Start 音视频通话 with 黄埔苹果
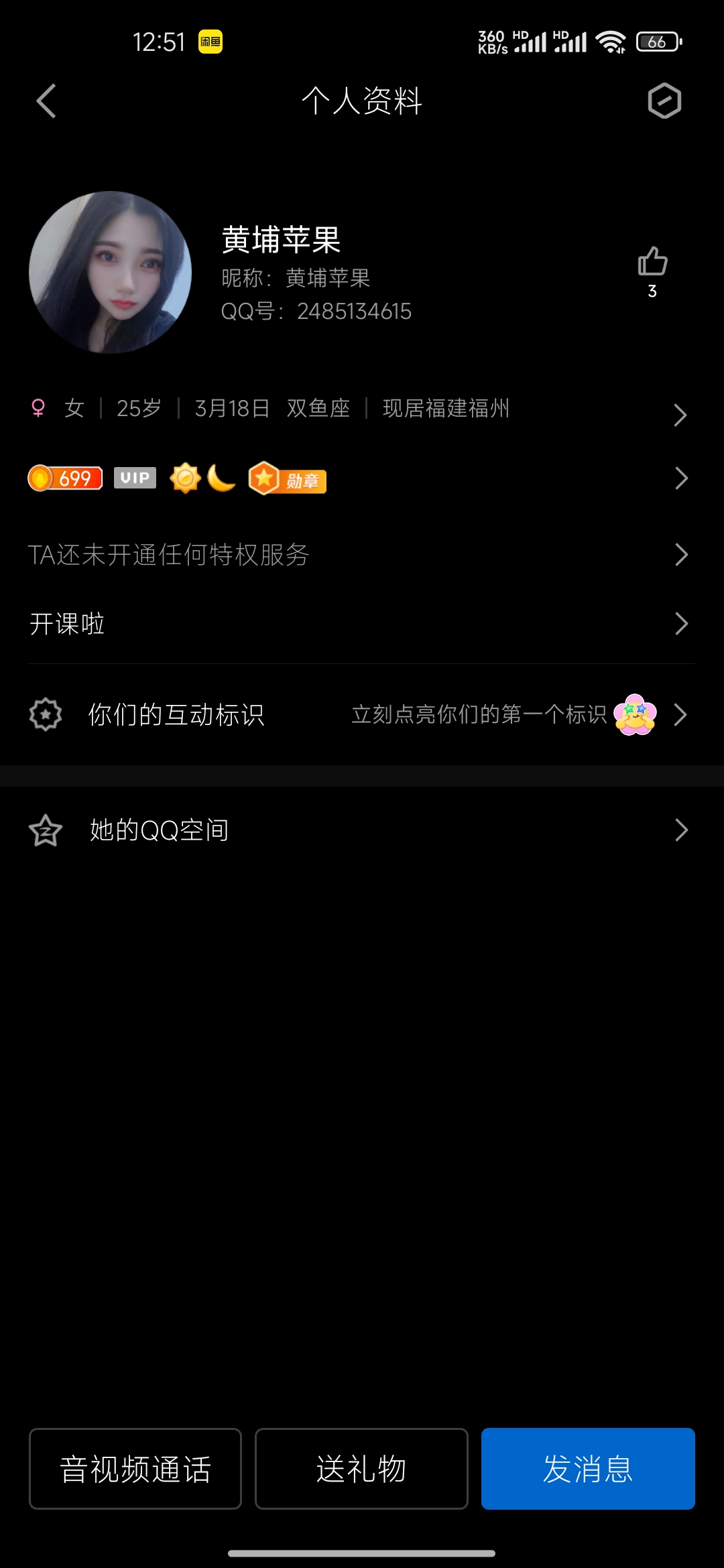724x1568 pixels. [x=135, y=1469]
